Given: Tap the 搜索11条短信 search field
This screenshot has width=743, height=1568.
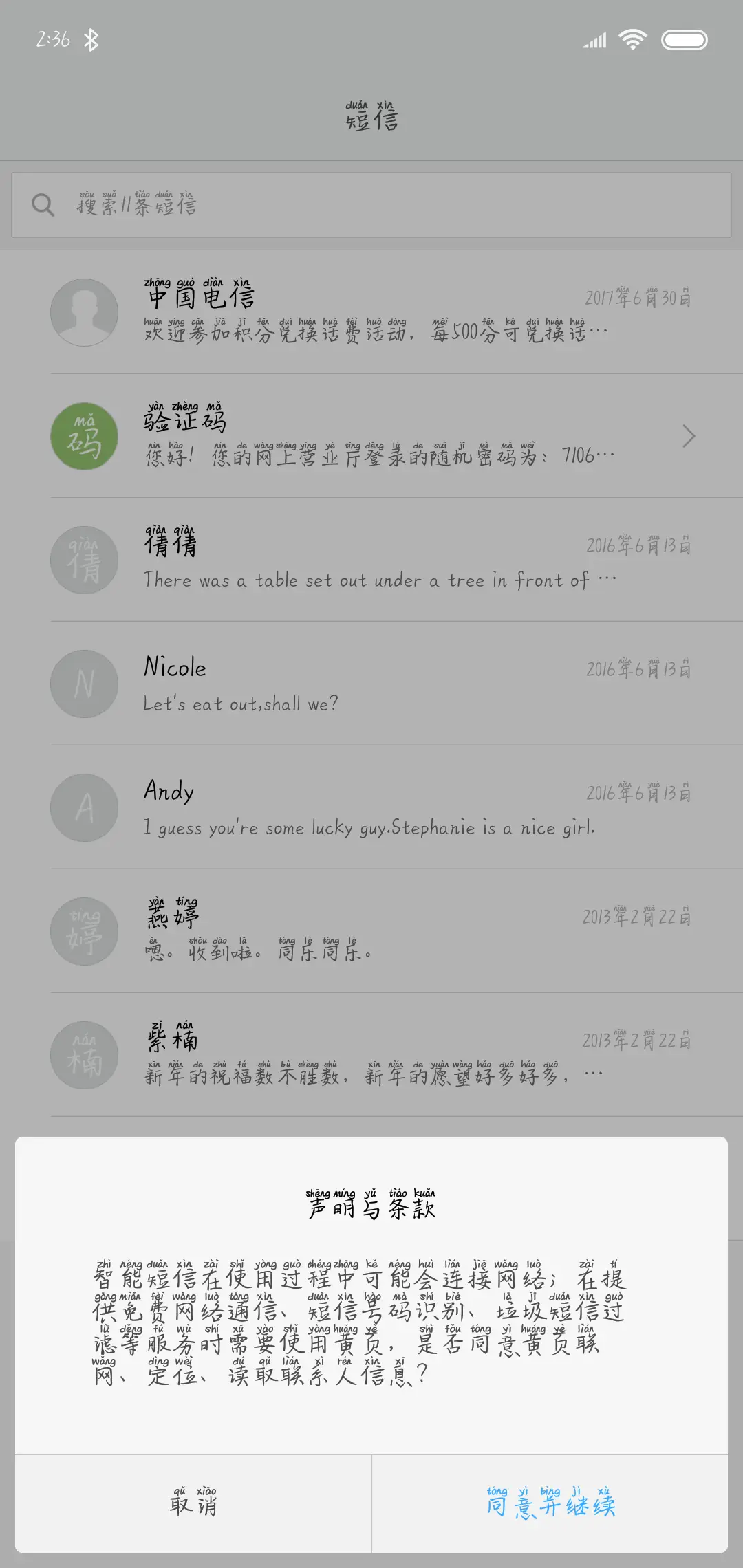Looking at the screenshot, I should coord(275,204).
